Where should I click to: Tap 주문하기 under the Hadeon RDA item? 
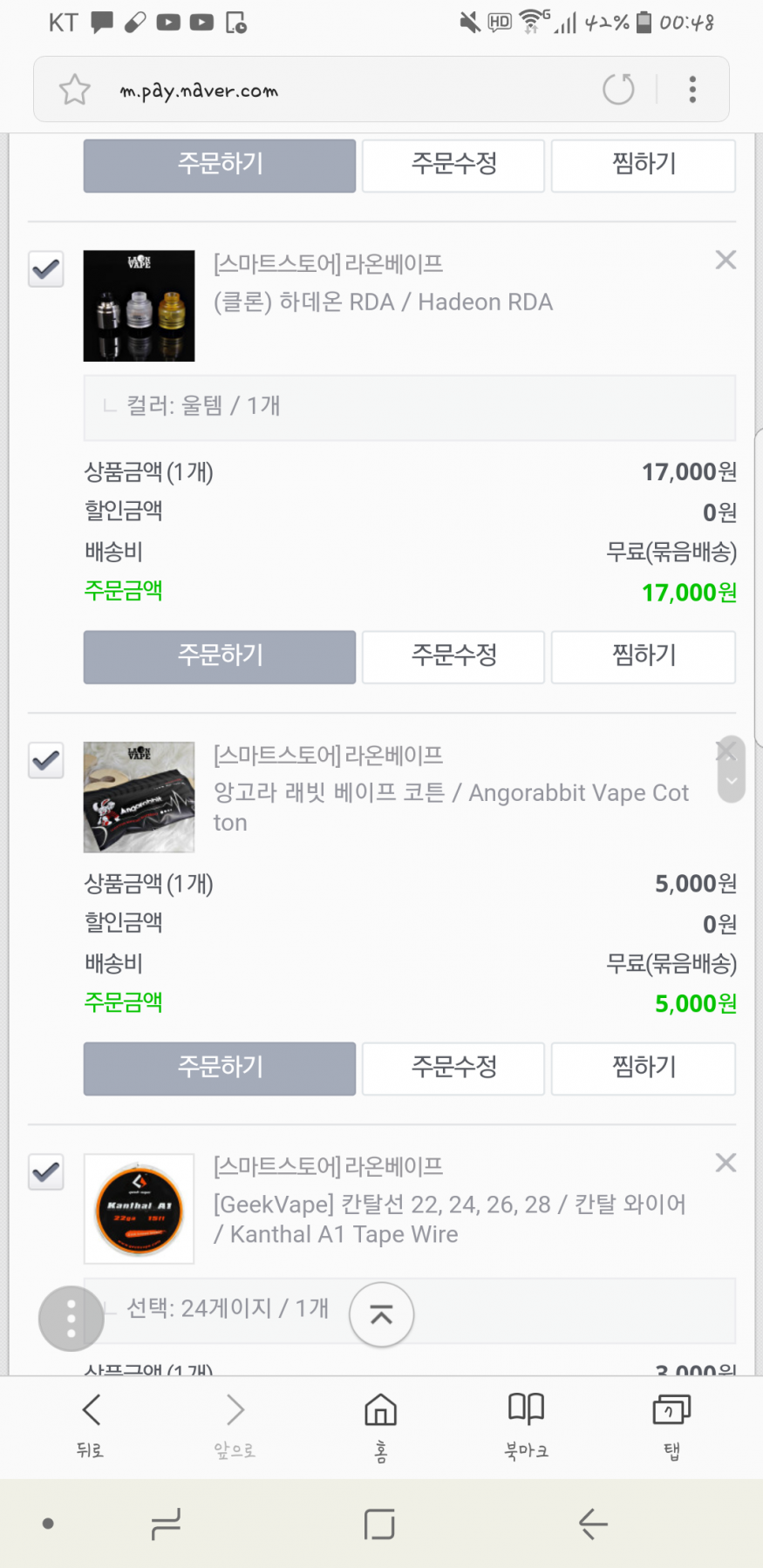tap(220, 656)
